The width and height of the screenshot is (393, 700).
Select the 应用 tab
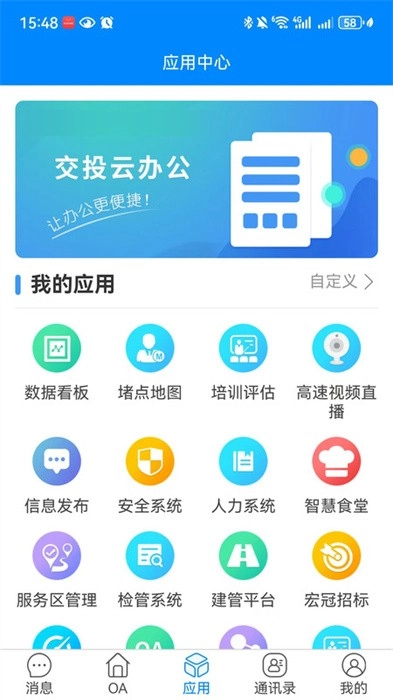[196, 674]
